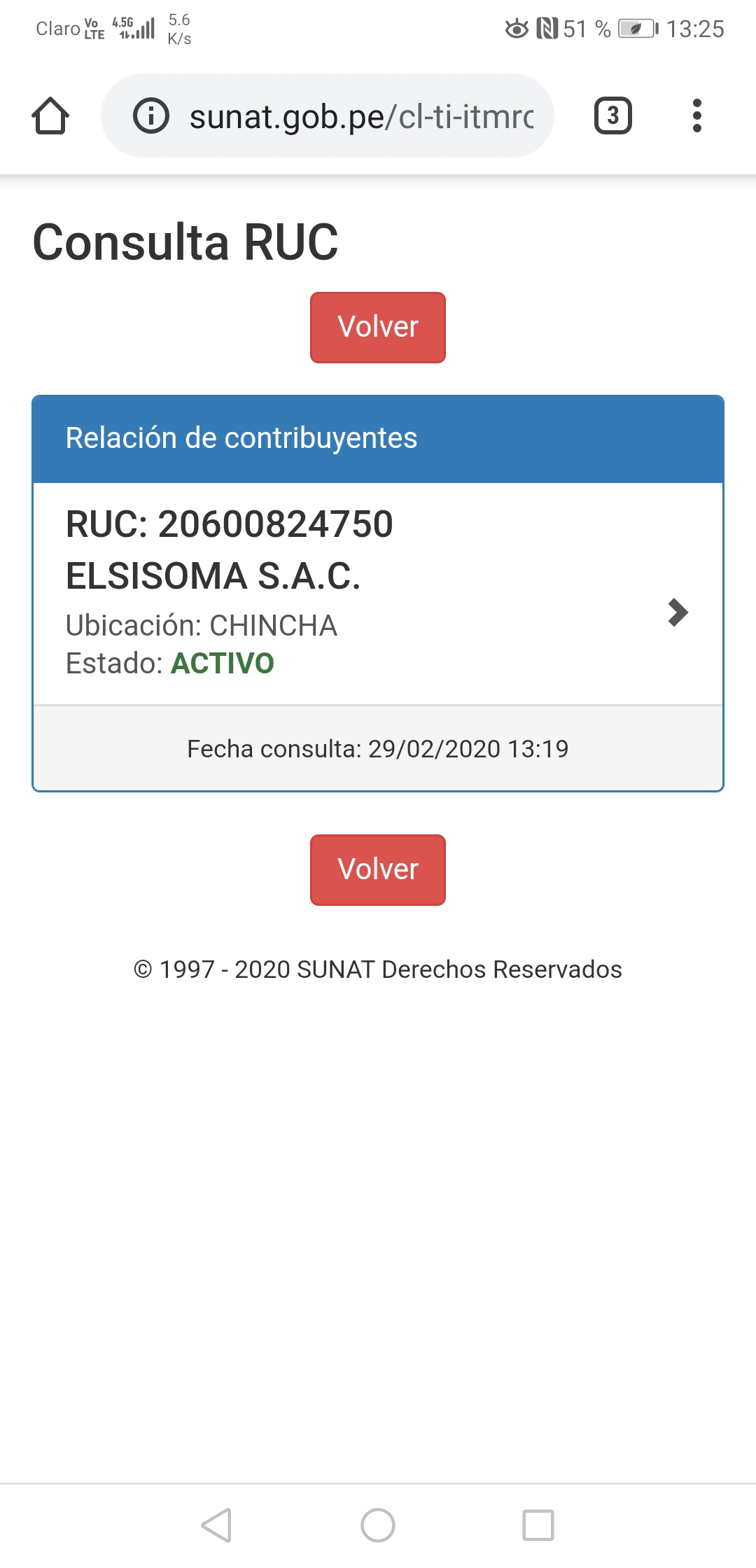Viewport: 756px width, 1568px height.
Task: Open recent apps from the navigation bar
Action: pos(538,1525)
